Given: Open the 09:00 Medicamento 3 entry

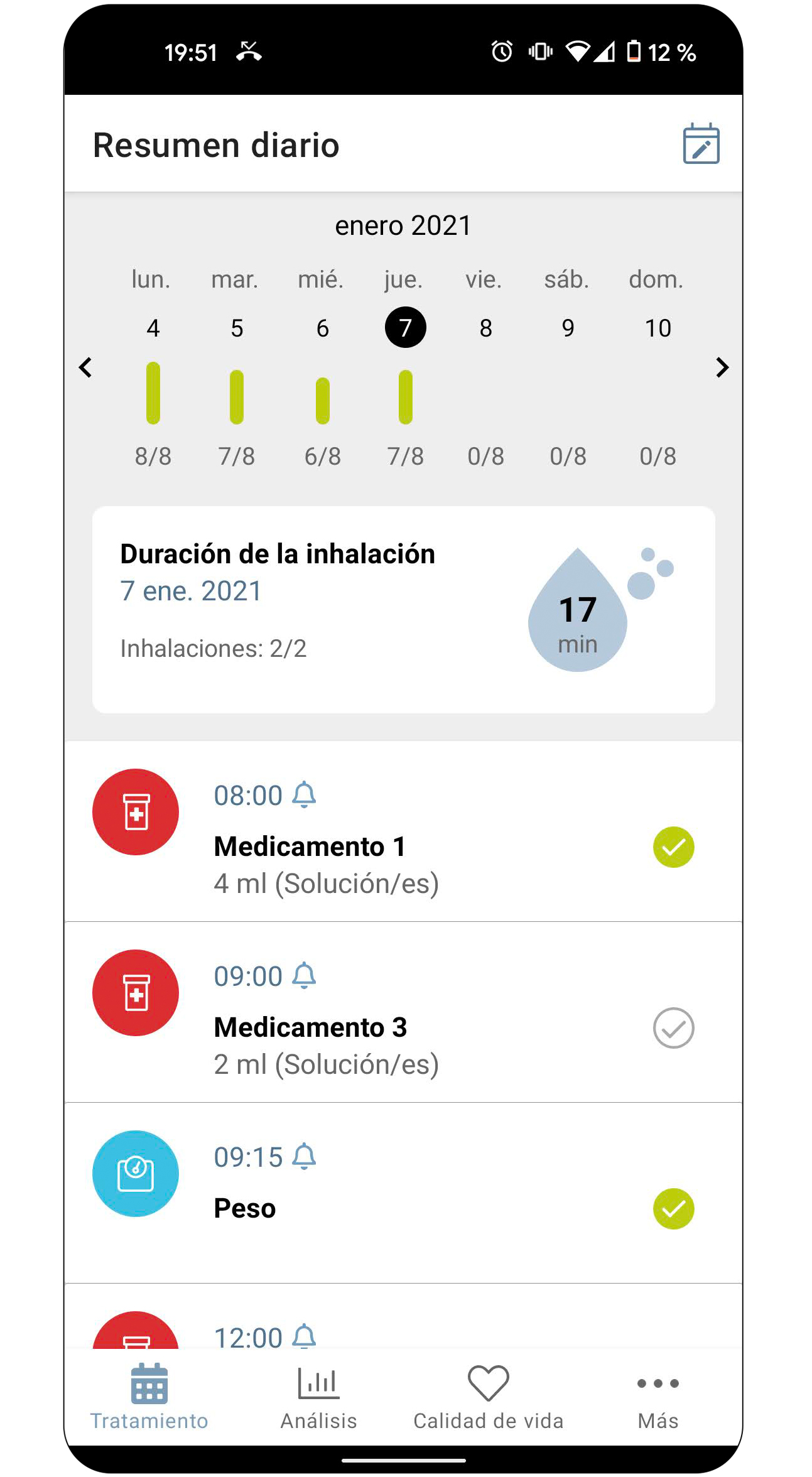Looking at the screenshot, I should [x=404, y=1012].
